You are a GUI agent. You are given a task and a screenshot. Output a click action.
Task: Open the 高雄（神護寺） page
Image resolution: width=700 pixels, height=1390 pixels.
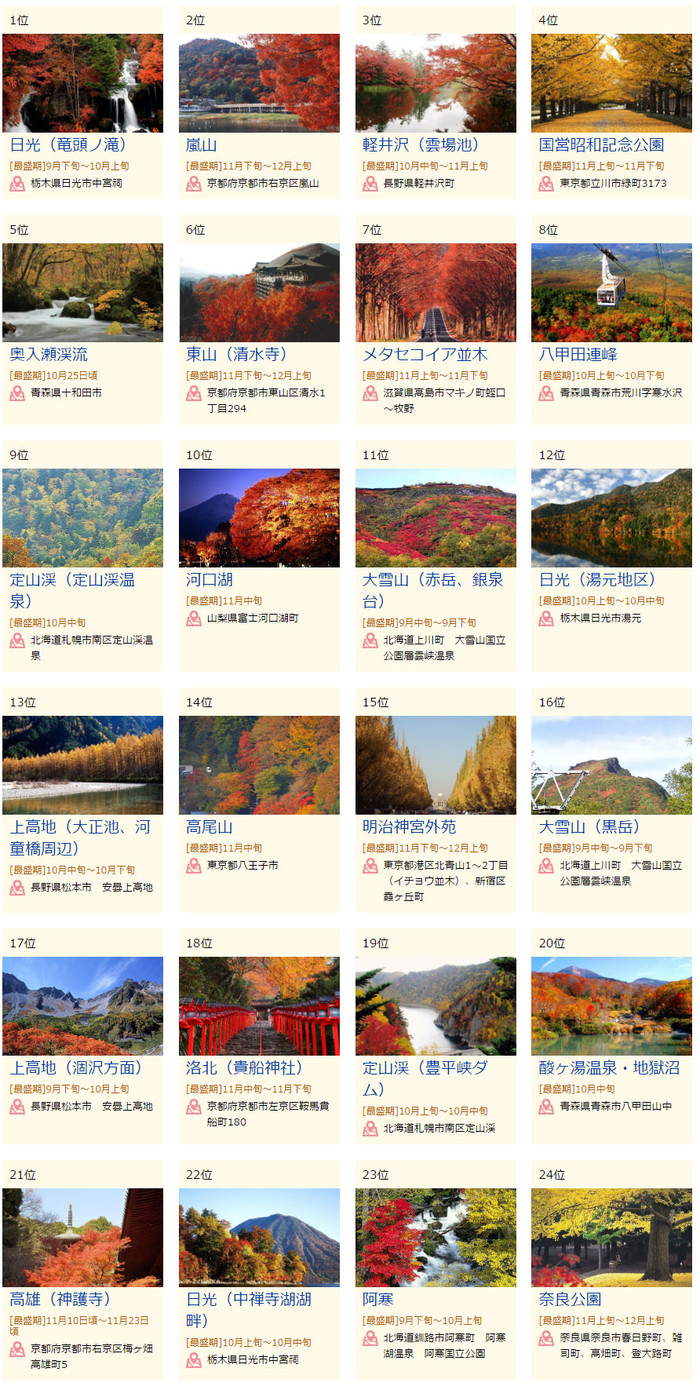click(x=58, y=1299)
